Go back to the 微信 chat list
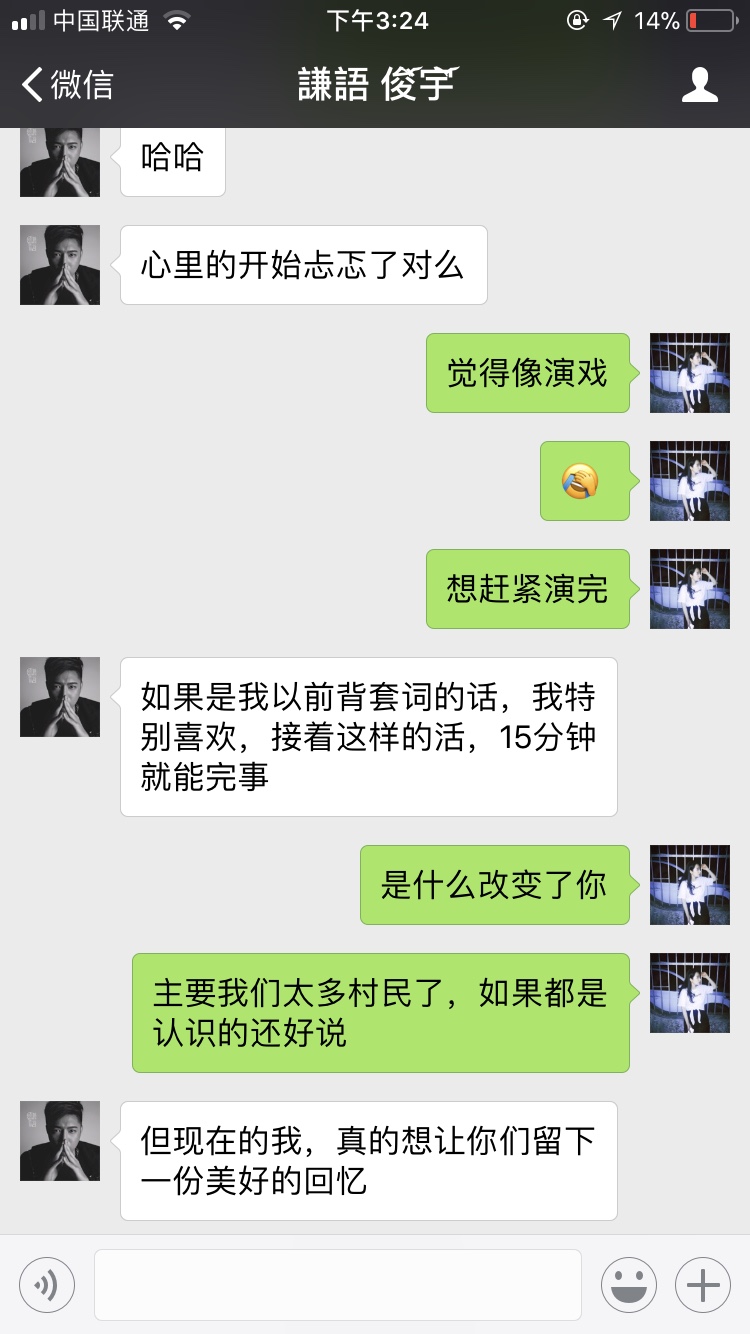The height and width of the screenshot is (1334, 750). pyautogui.click(x=66, y=84)
